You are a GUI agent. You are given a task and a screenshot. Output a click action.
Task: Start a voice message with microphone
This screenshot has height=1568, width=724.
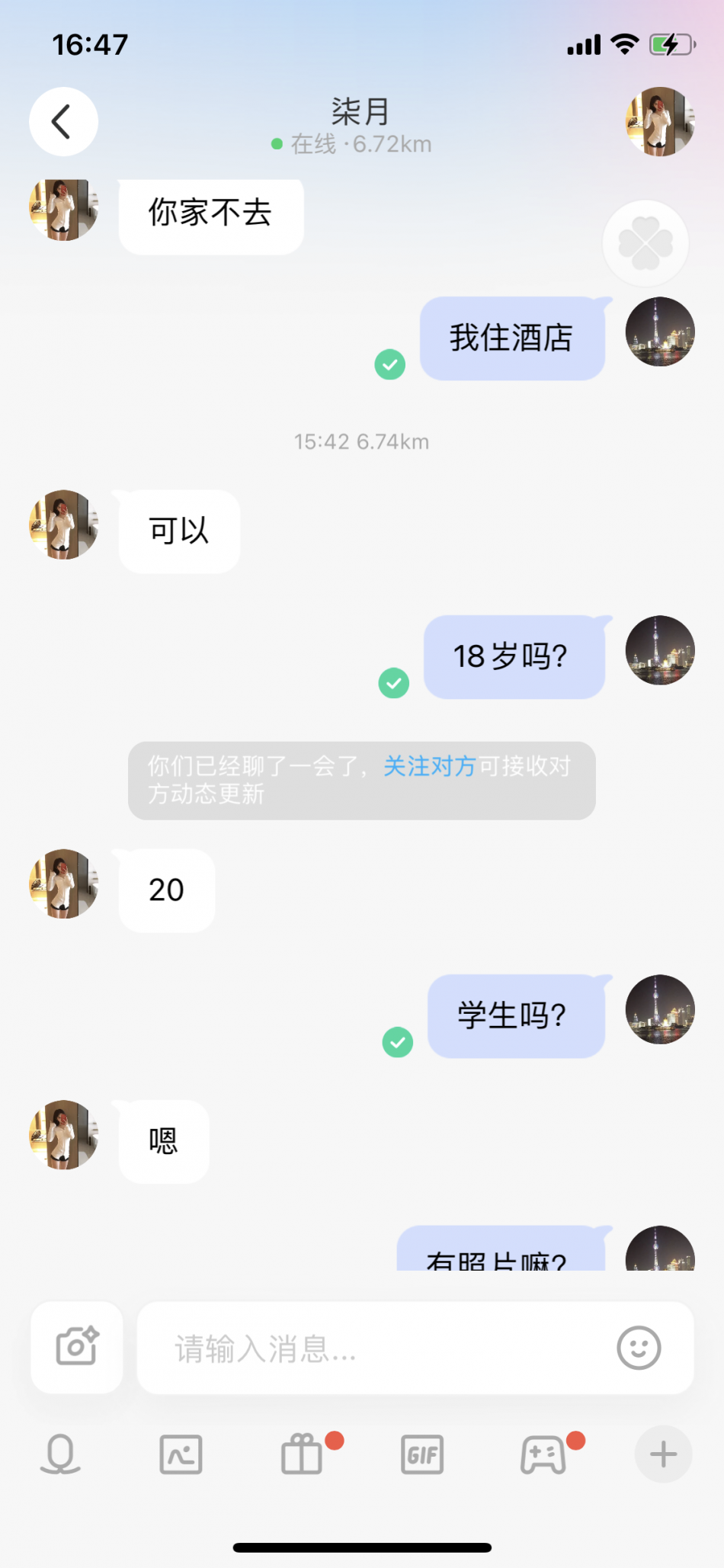coord(60,1454)
